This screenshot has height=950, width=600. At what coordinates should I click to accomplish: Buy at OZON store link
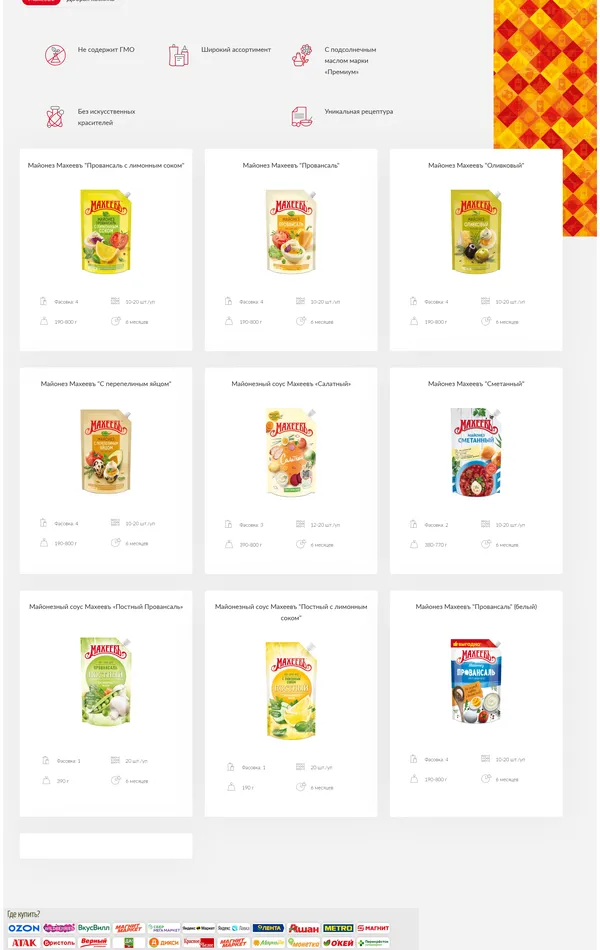(24, 928)
